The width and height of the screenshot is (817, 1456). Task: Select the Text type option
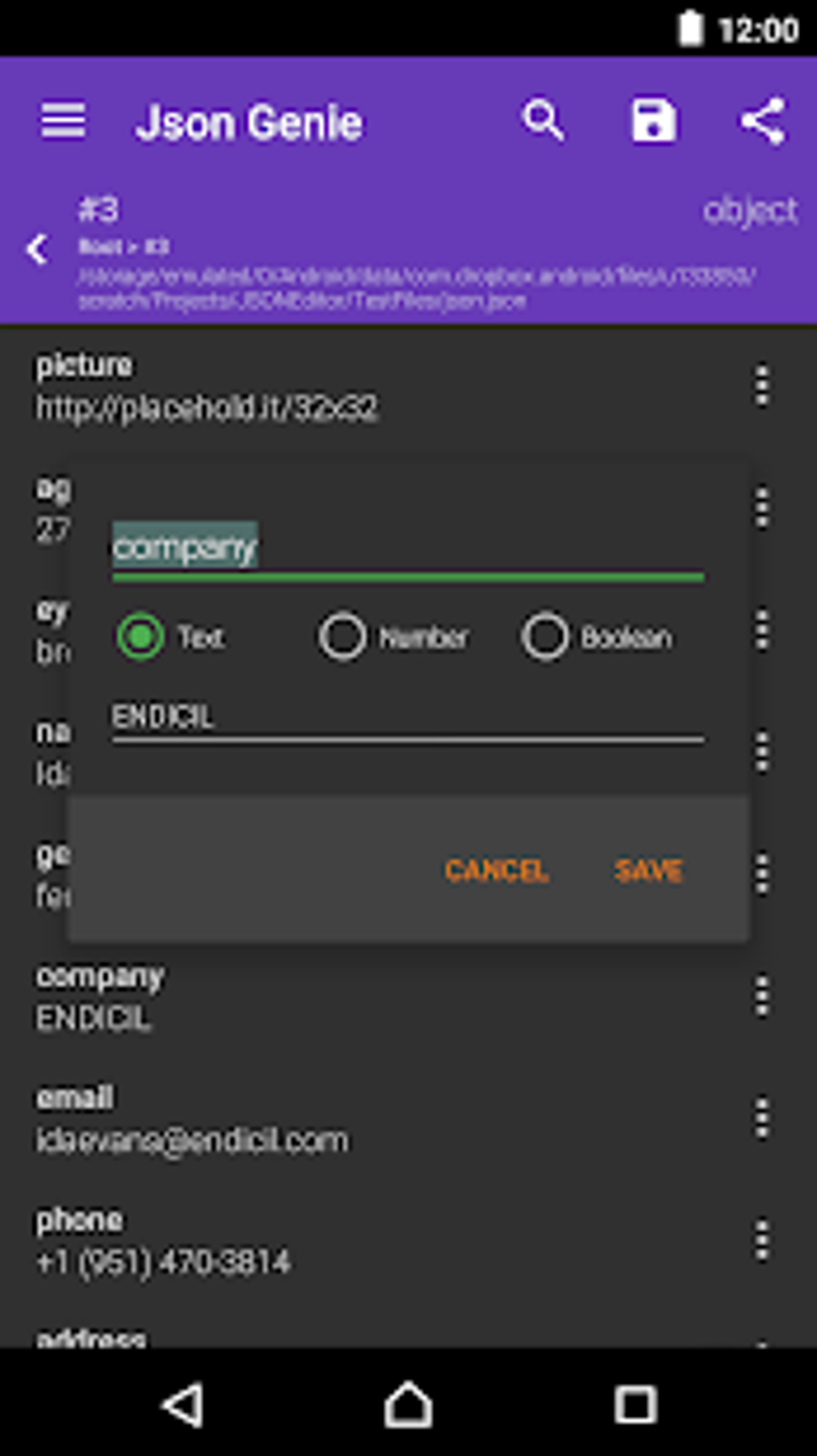pos(171,637)
